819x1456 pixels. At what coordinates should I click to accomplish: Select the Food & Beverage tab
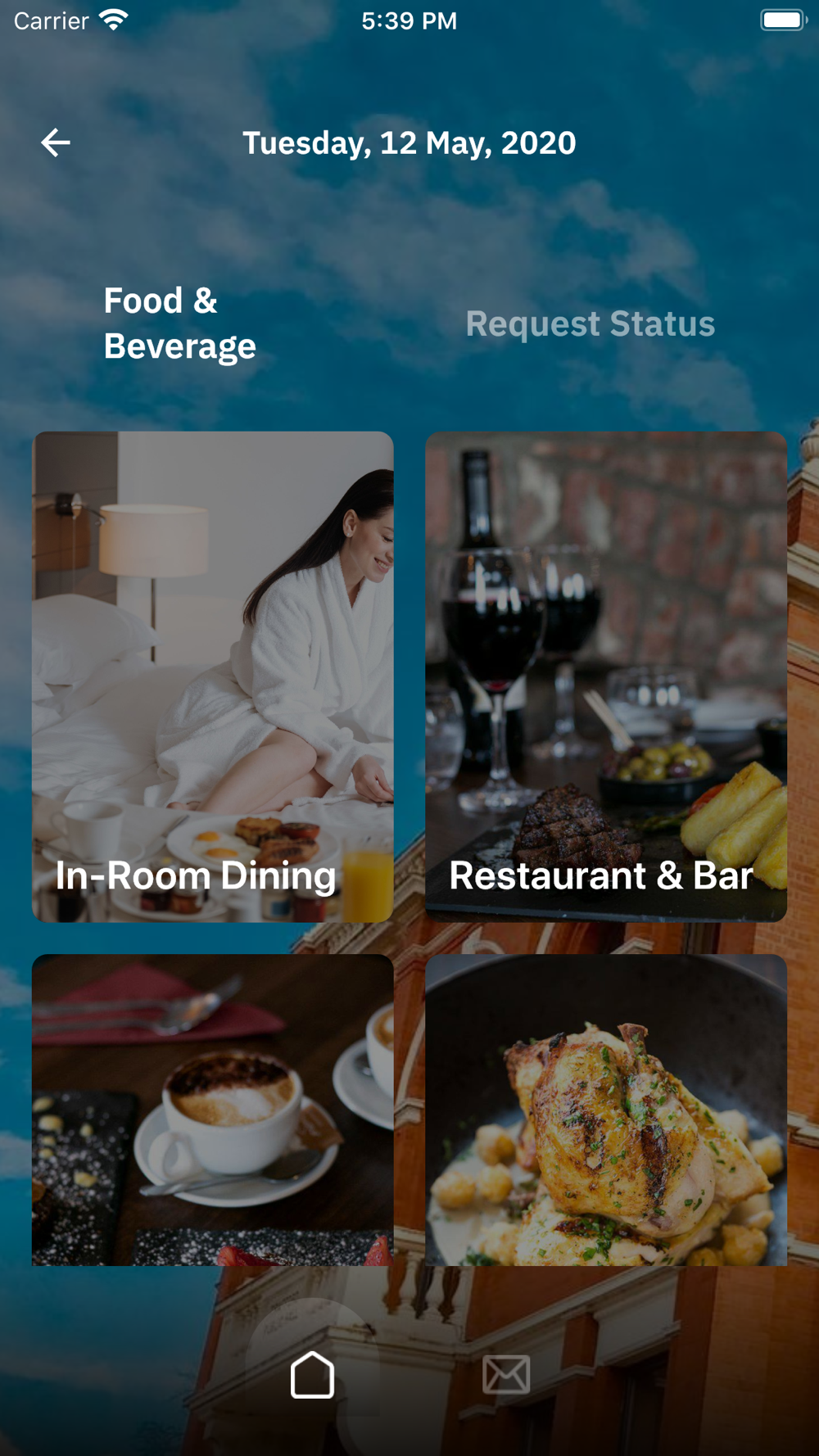(x=180, y=323)
